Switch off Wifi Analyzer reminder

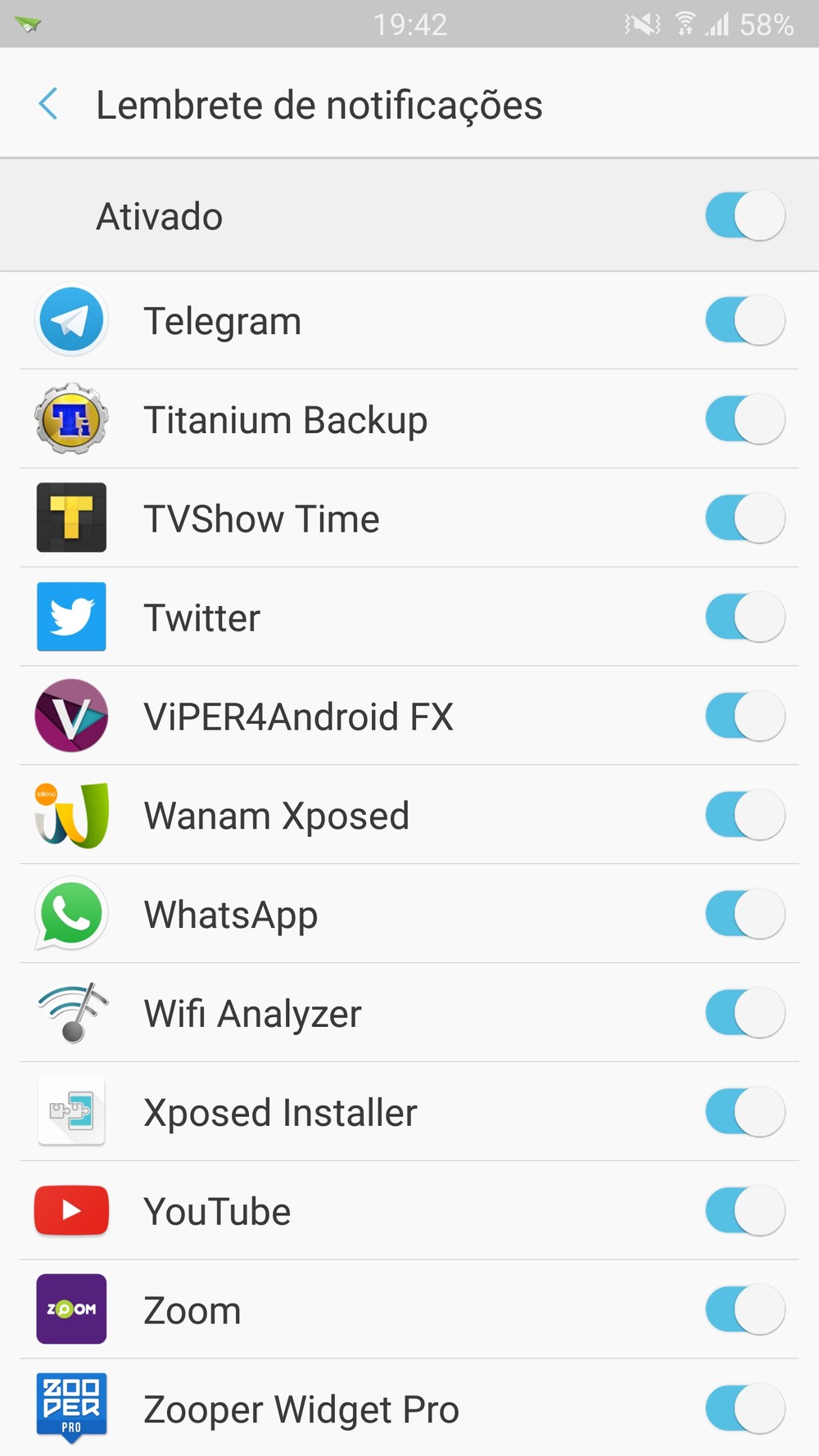point(744,1014)
